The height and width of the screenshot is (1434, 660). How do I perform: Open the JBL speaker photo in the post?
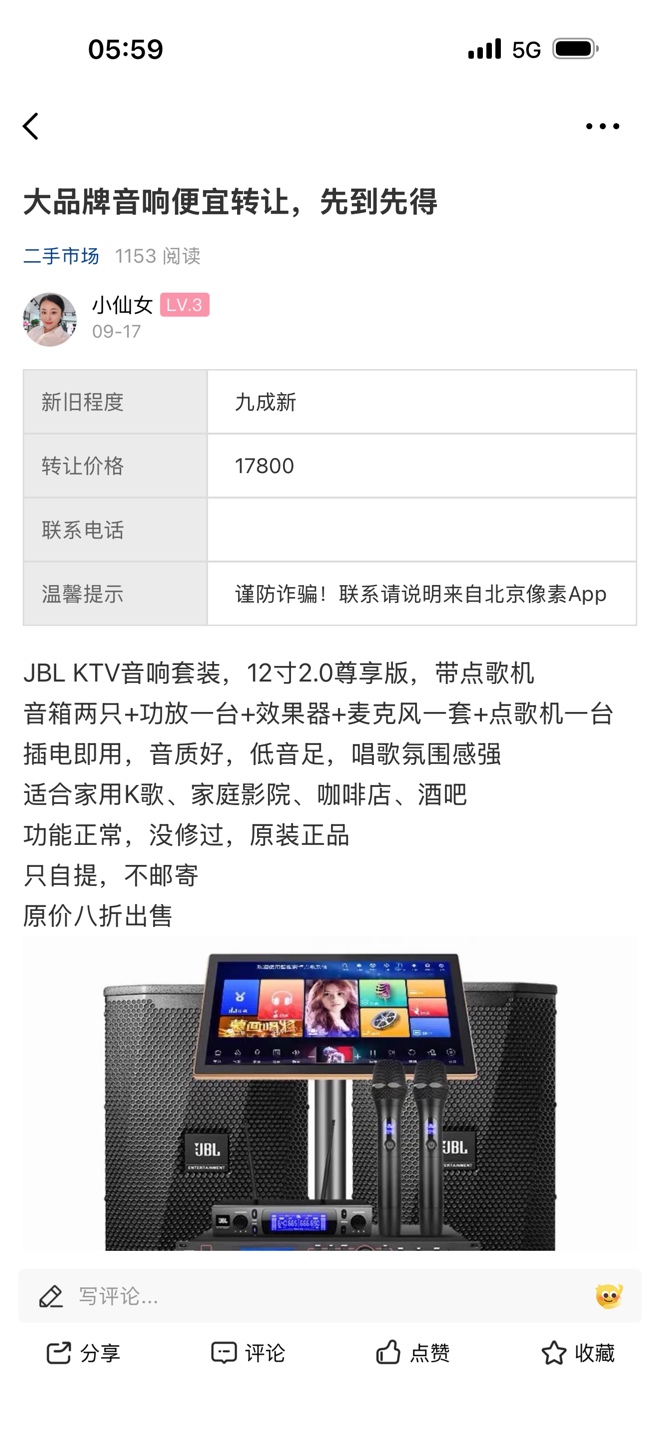(330, 1094)
